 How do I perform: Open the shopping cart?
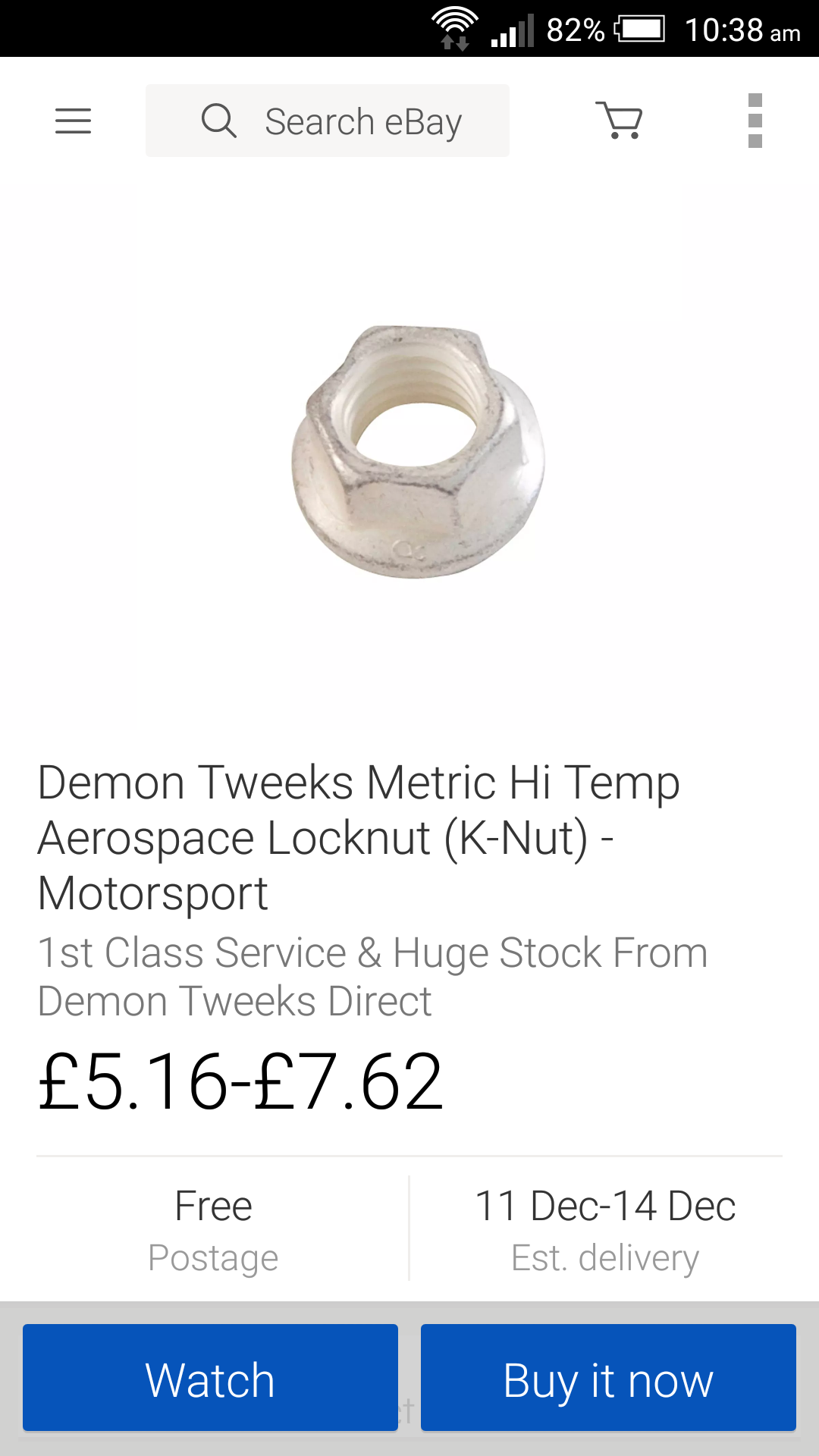pyautogui.click(x=620, y=121)
